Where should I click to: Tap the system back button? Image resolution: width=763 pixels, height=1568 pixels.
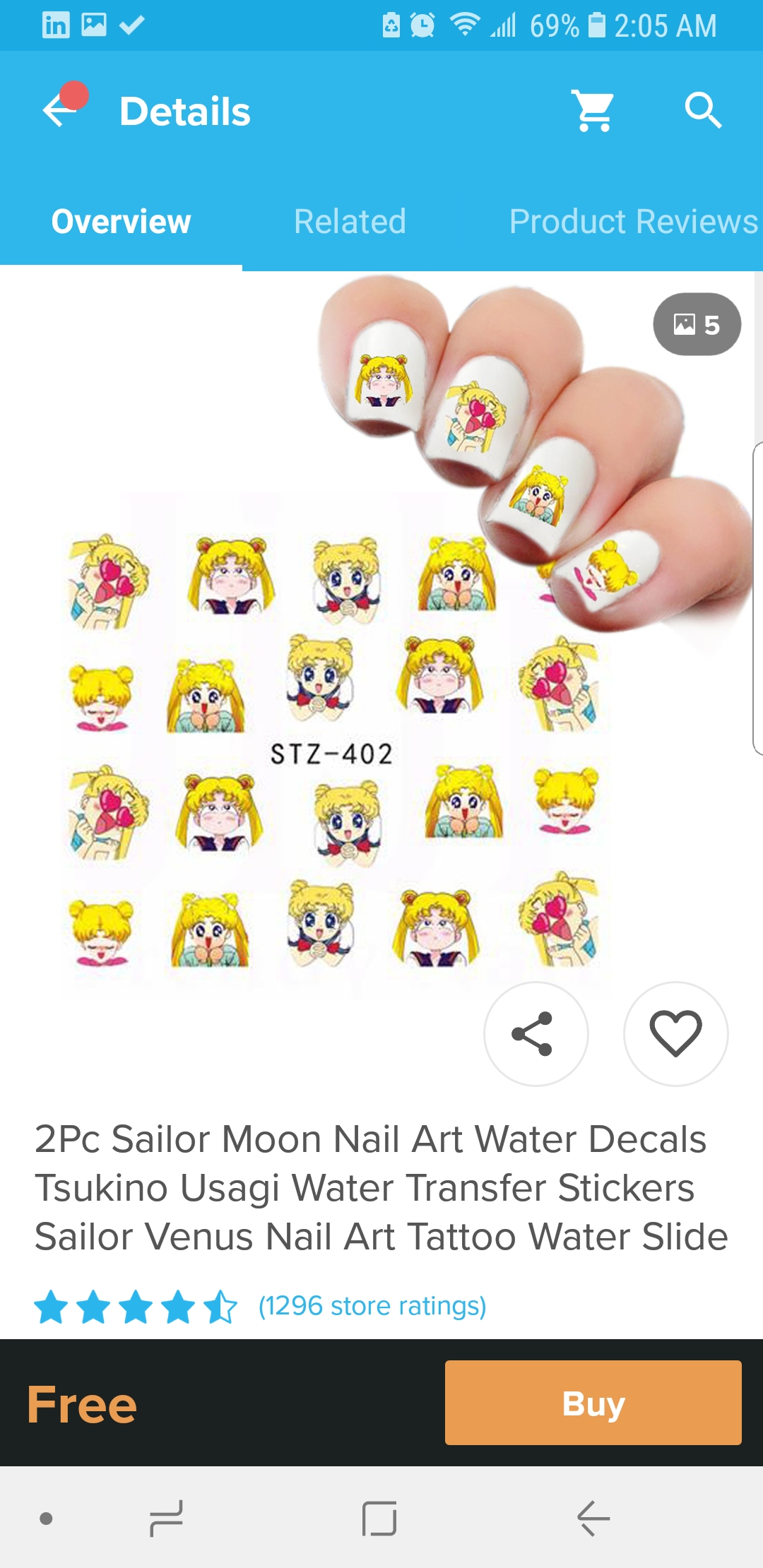(593, 1519)
